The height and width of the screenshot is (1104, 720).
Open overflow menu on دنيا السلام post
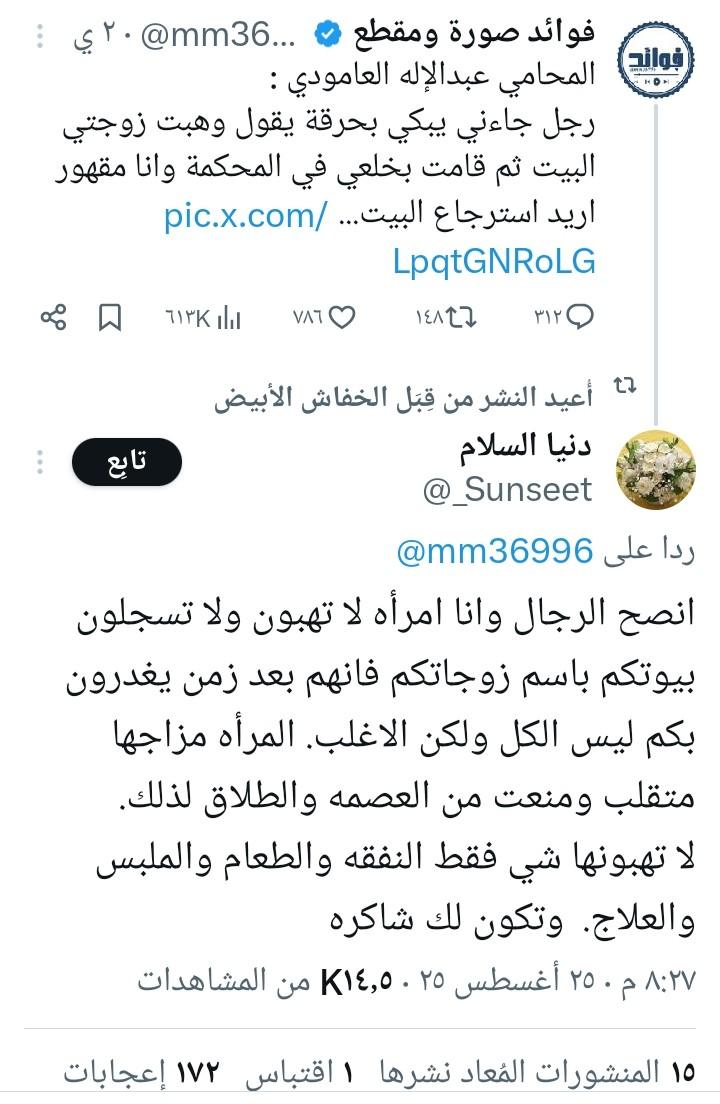(40, 462)
